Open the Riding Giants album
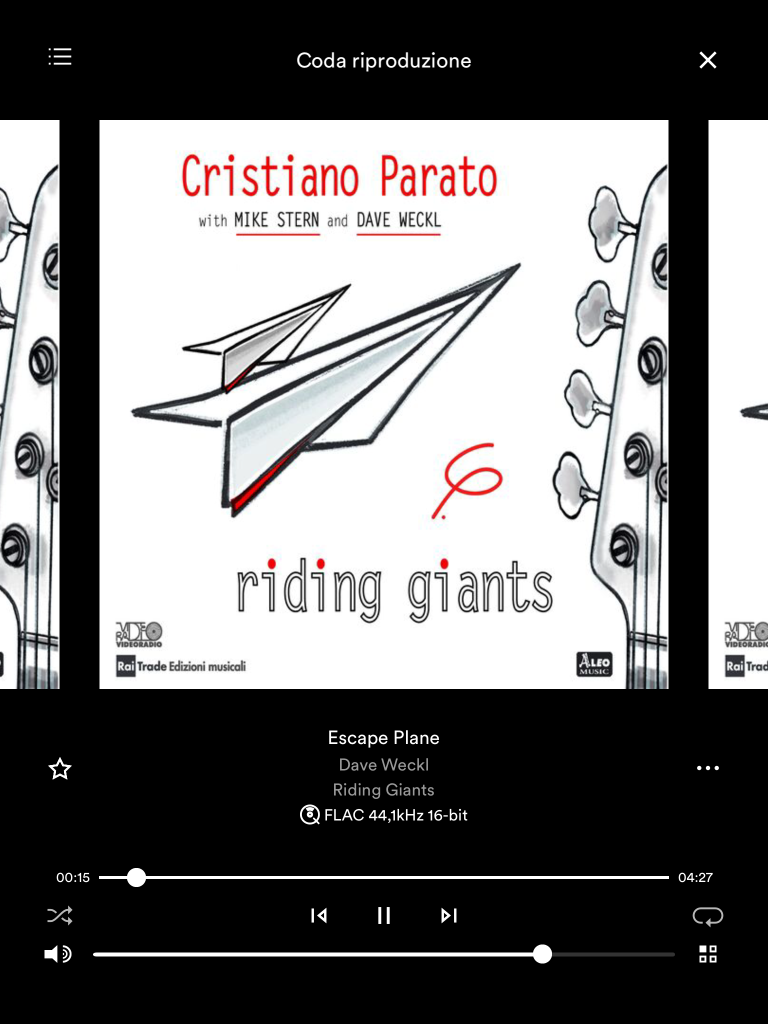 [384, 790]
